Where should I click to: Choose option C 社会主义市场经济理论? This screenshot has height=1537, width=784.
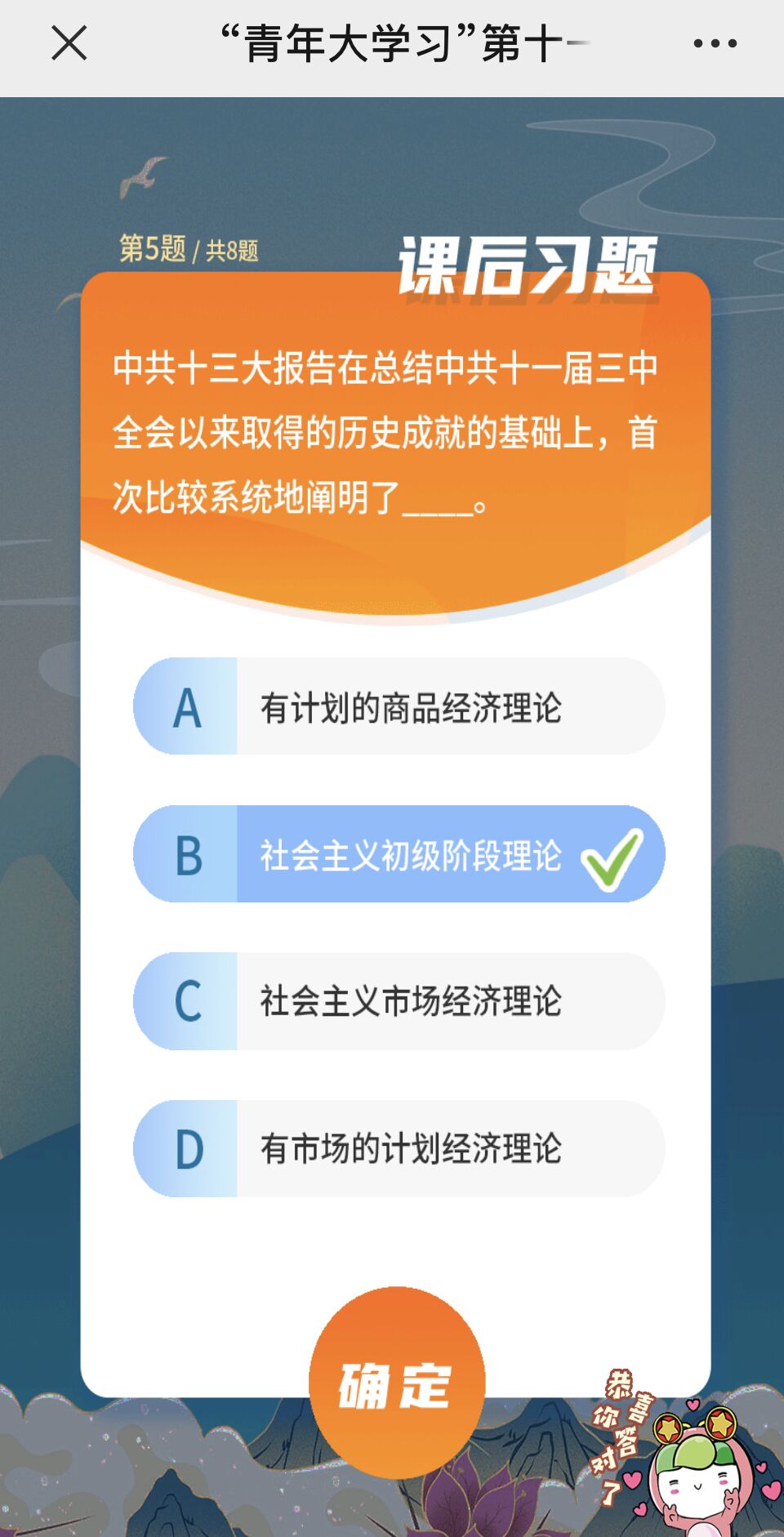coord(399,1001)
